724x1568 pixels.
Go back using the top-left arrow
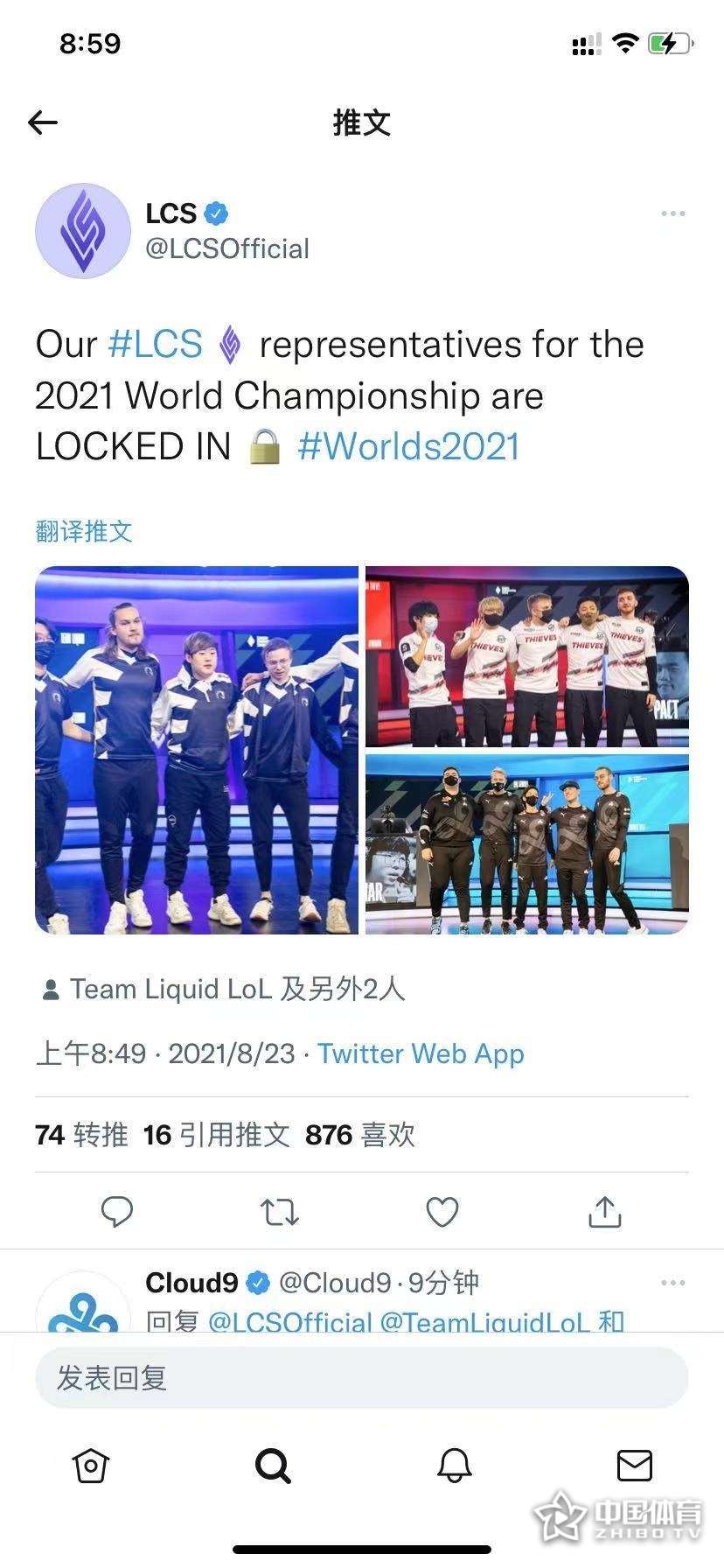(43, 122)
